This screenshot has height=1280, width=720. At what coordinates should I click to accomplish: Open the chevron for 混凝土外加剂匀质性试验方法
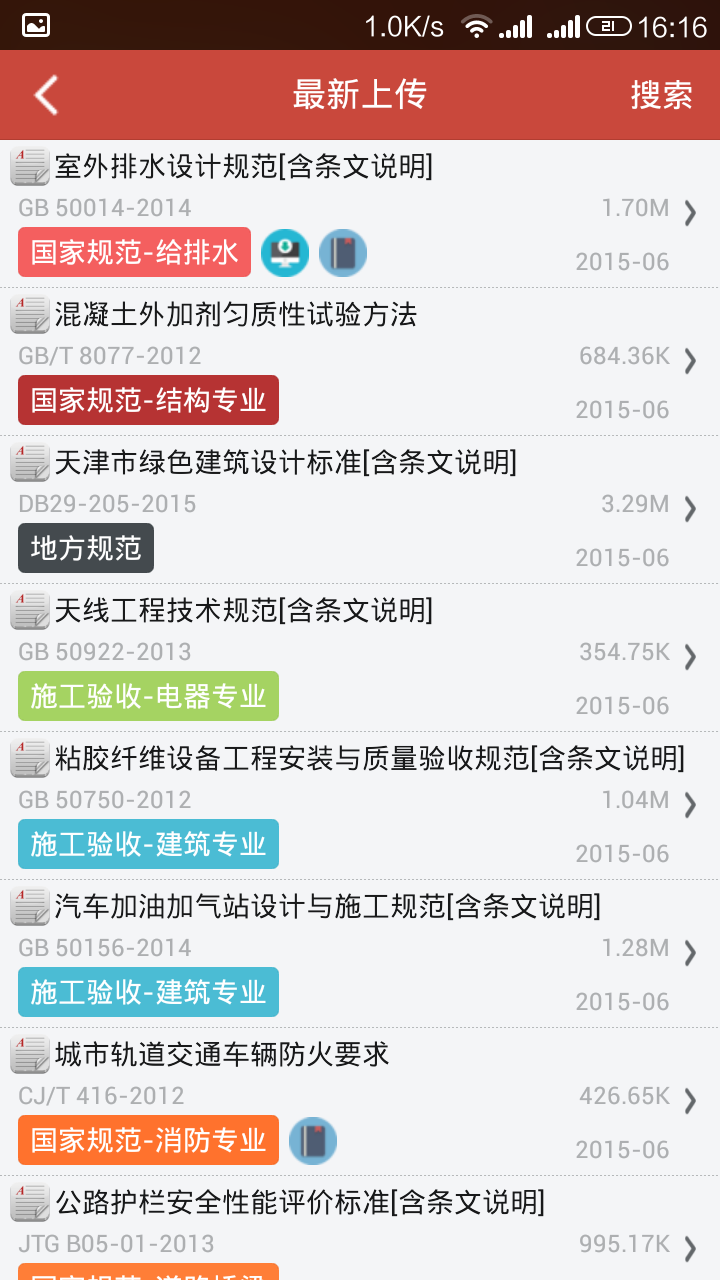pos(690,361)
